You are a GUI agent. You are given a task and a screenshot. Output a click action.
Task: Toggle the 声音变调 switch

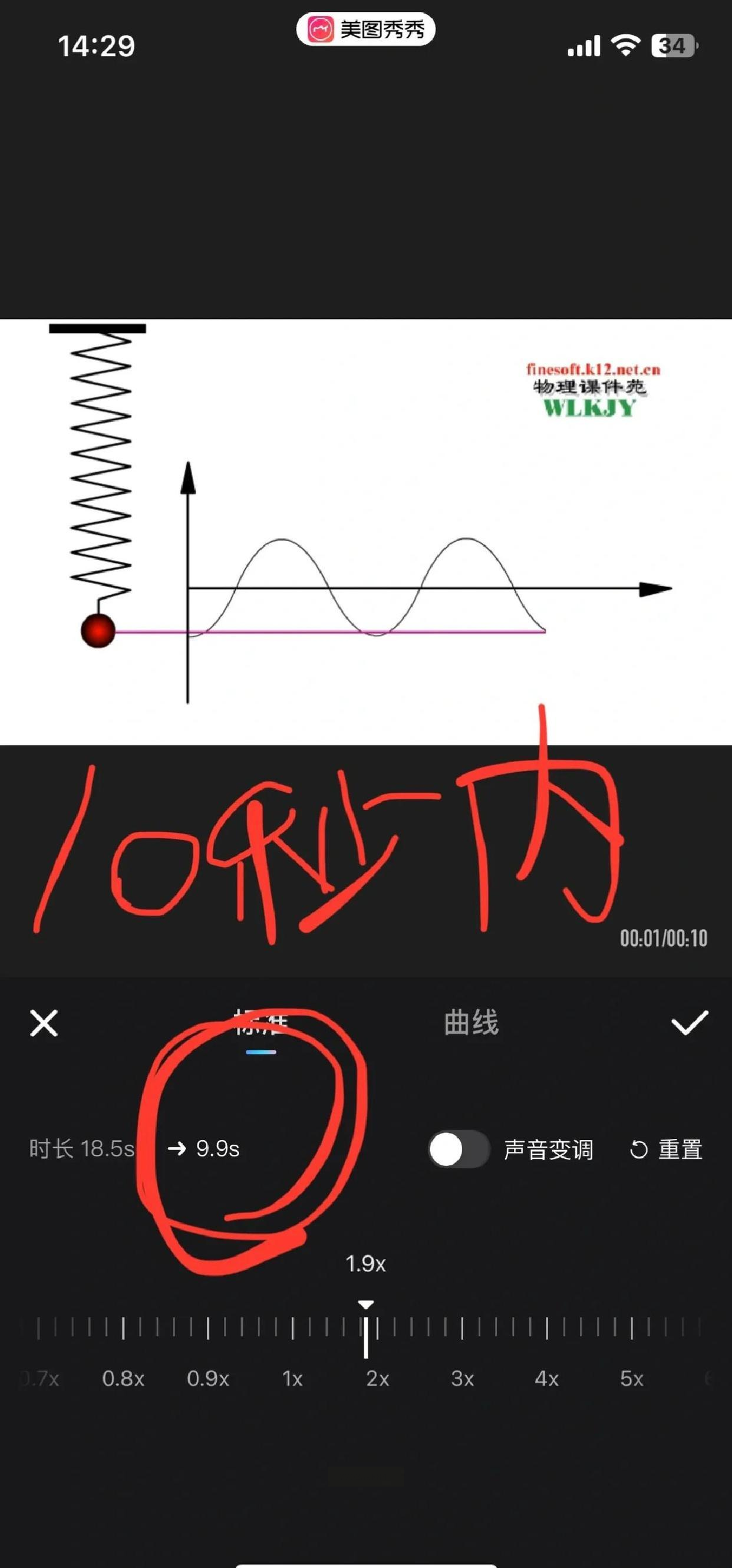click(x=459, y=1150)
